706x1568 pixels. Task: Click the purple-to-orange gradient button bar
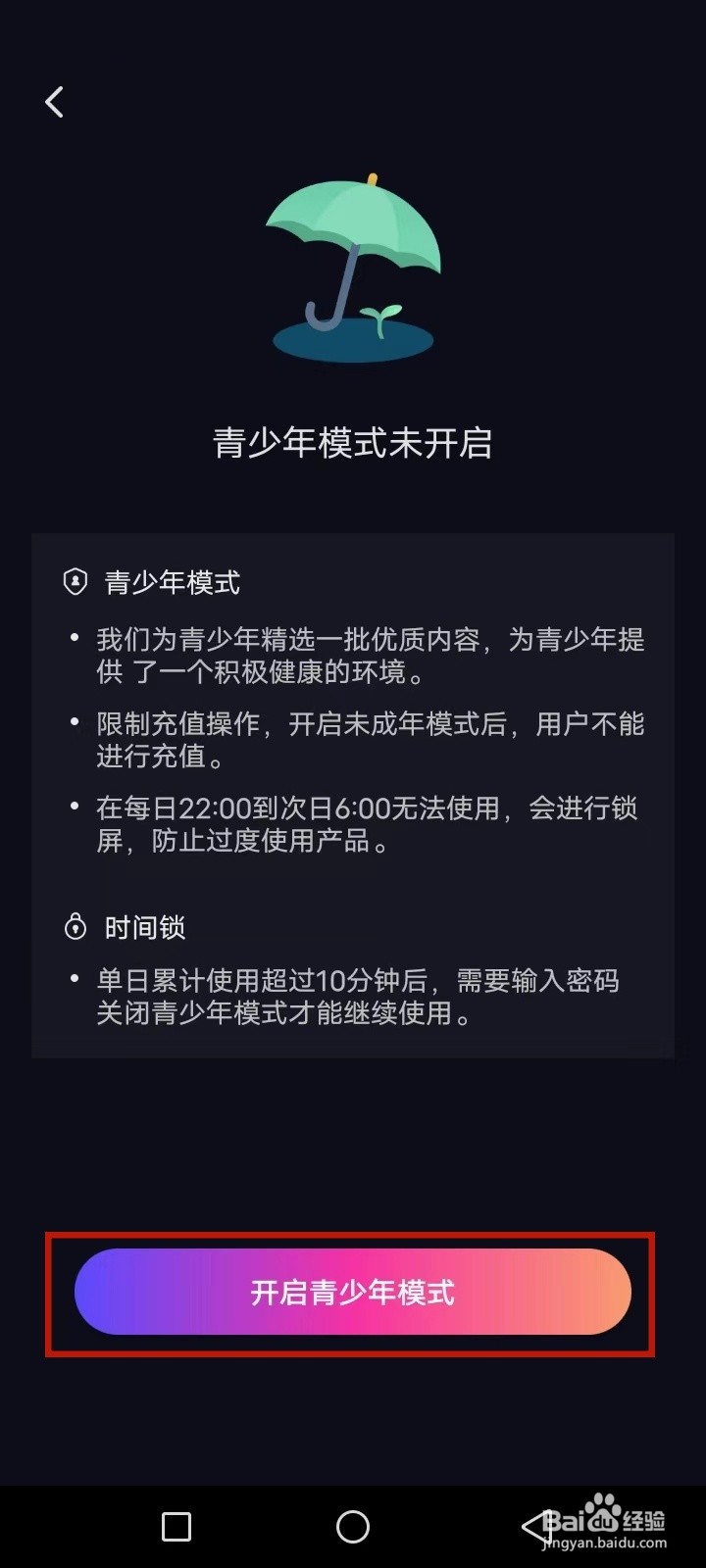tap(353, 1292)
